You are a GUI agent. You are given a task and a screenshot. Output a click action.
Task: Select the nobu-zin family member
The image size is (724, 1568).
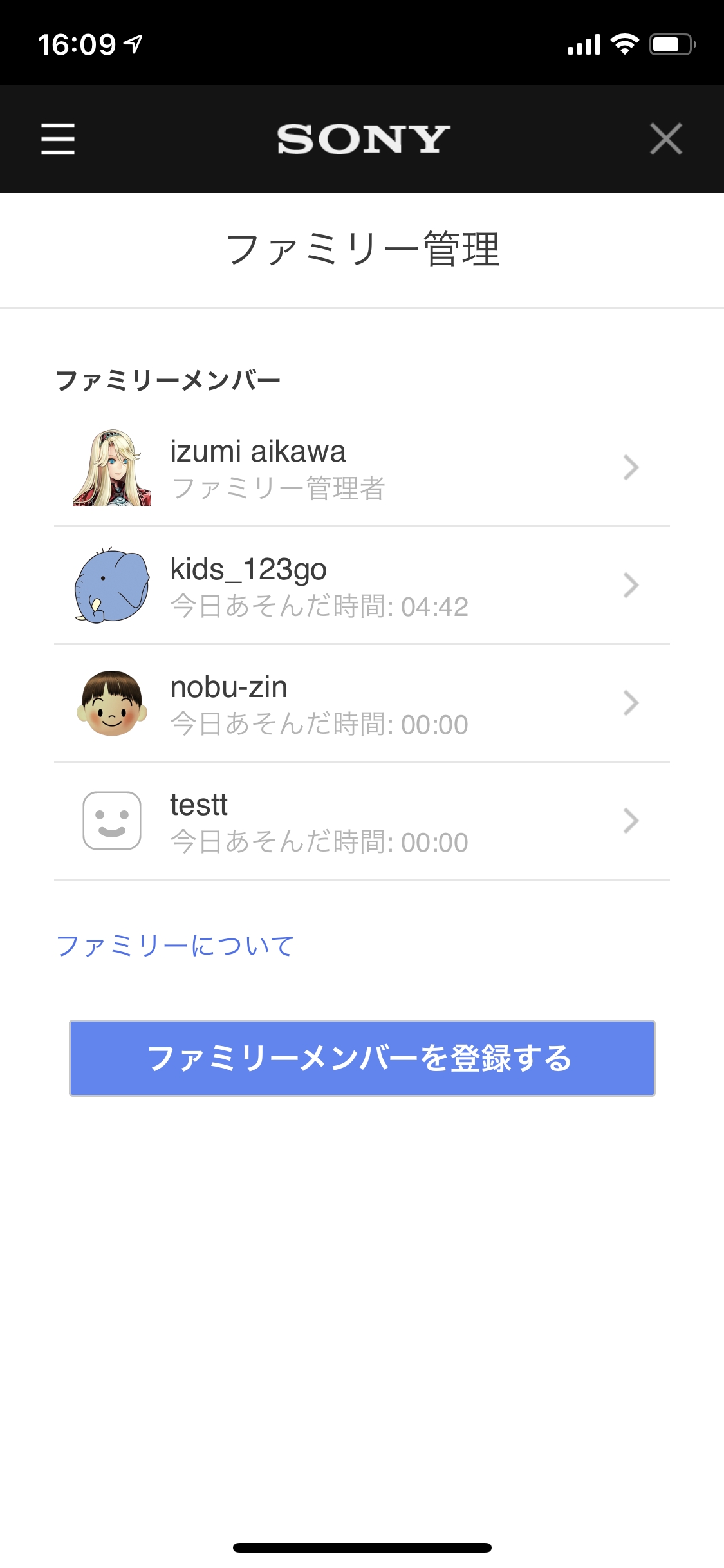tap(362, 704)
